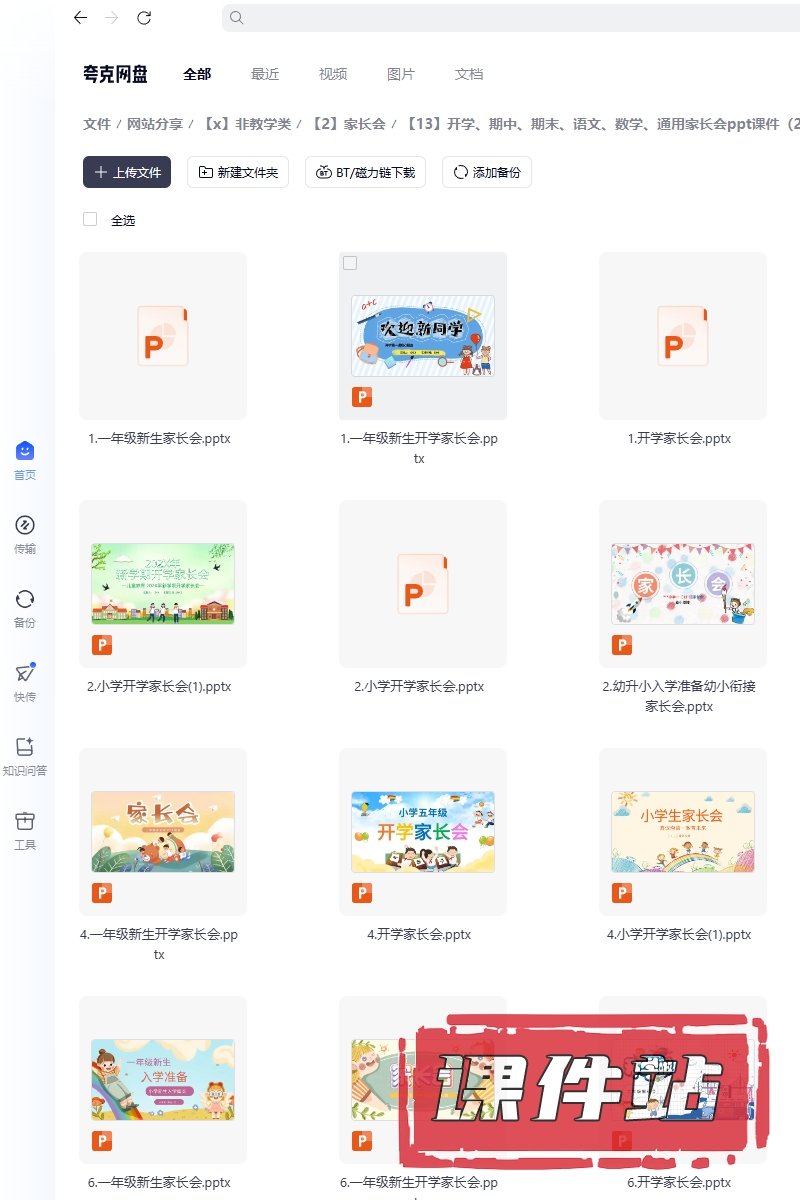Screen dimensions: 800x1200
Task: Switch to the 最近 tab
Action: tap(265, 74)
